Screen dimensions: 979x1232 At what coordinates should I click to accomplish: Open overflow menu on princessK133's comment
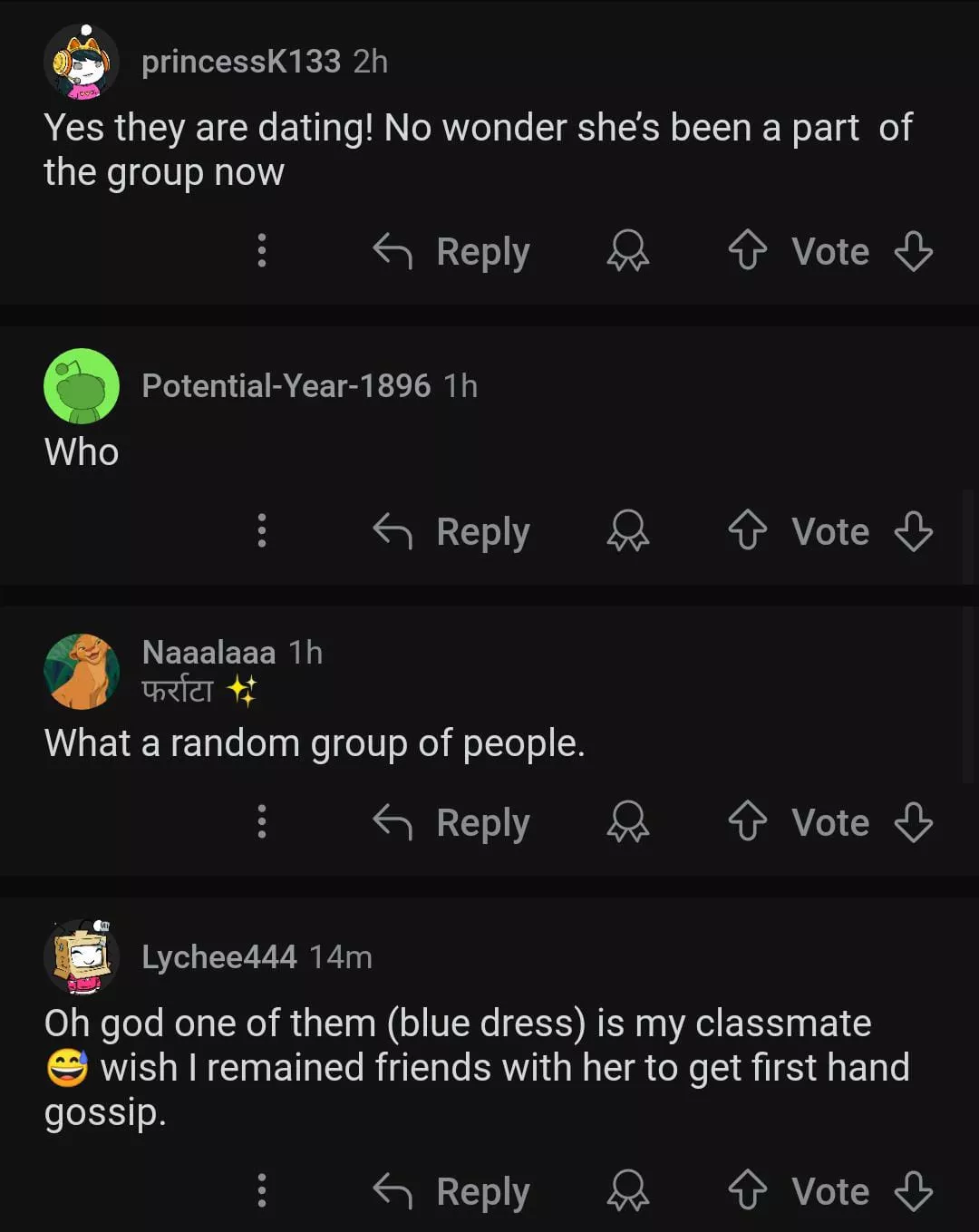[x=262, y=250]
